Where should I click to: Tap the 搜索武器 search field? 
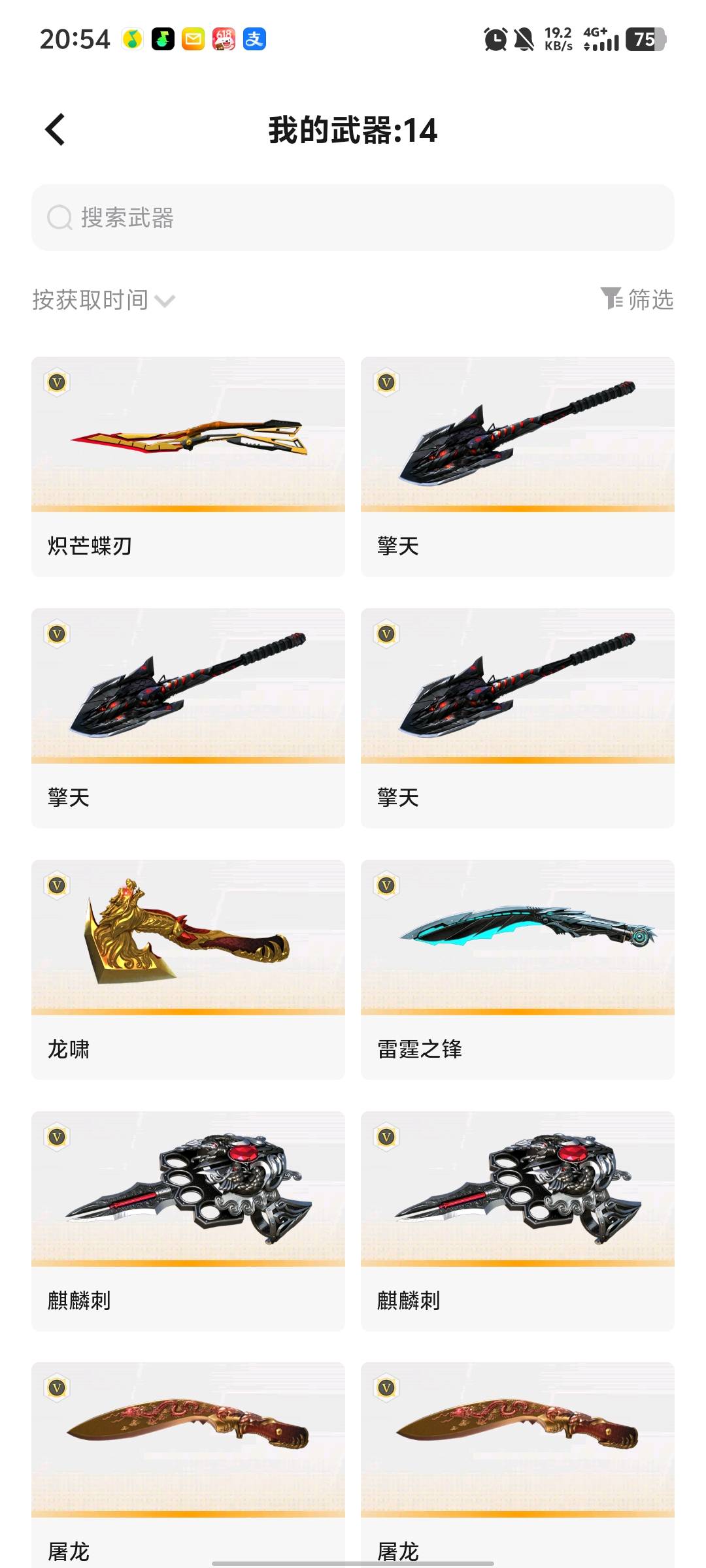[353, 218]
